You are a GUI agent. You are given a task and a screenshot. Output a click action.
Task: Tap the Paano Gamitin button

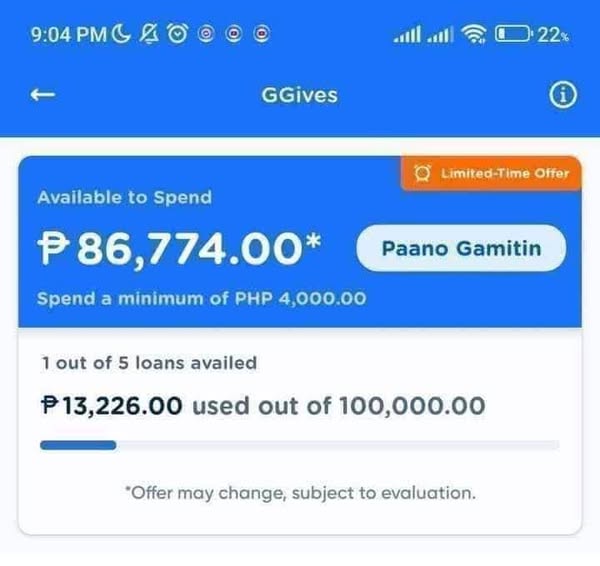coord(460,248)
